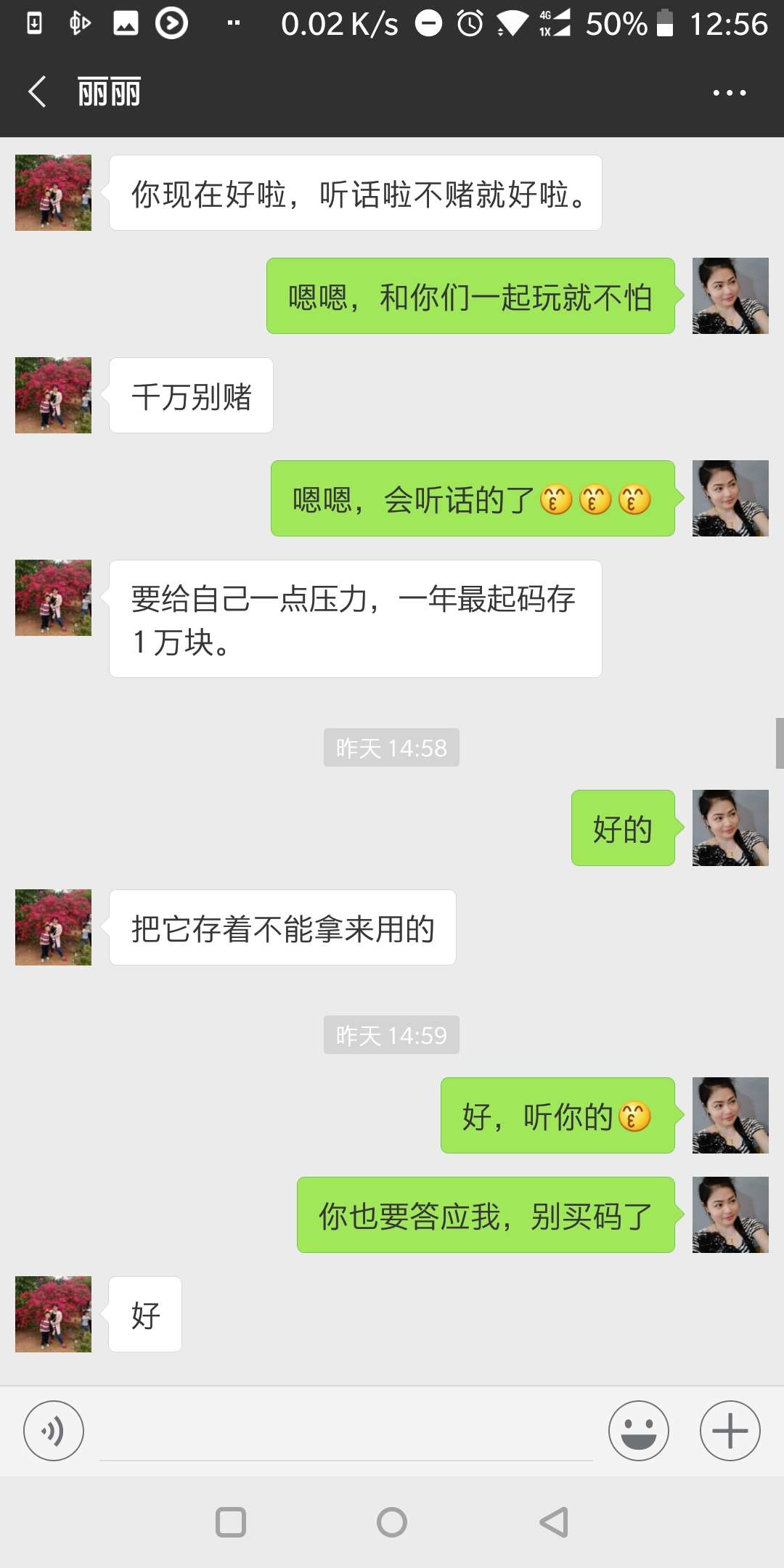The image size is (784, 1568).
Task: Tap the battery status bar icon
Action: point(665,23)
